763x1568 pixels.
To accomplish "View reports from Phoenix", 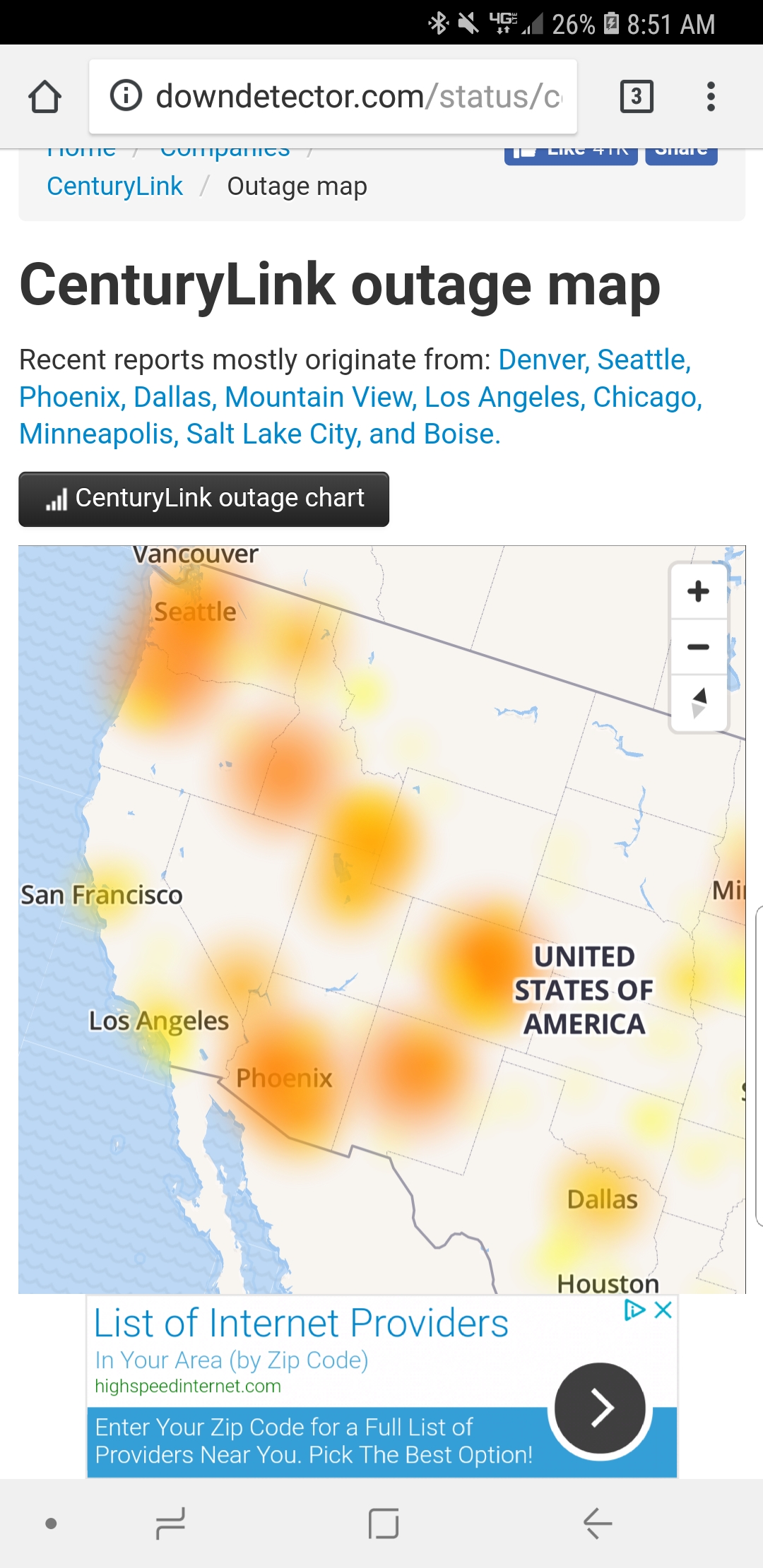I will (72, 398).
